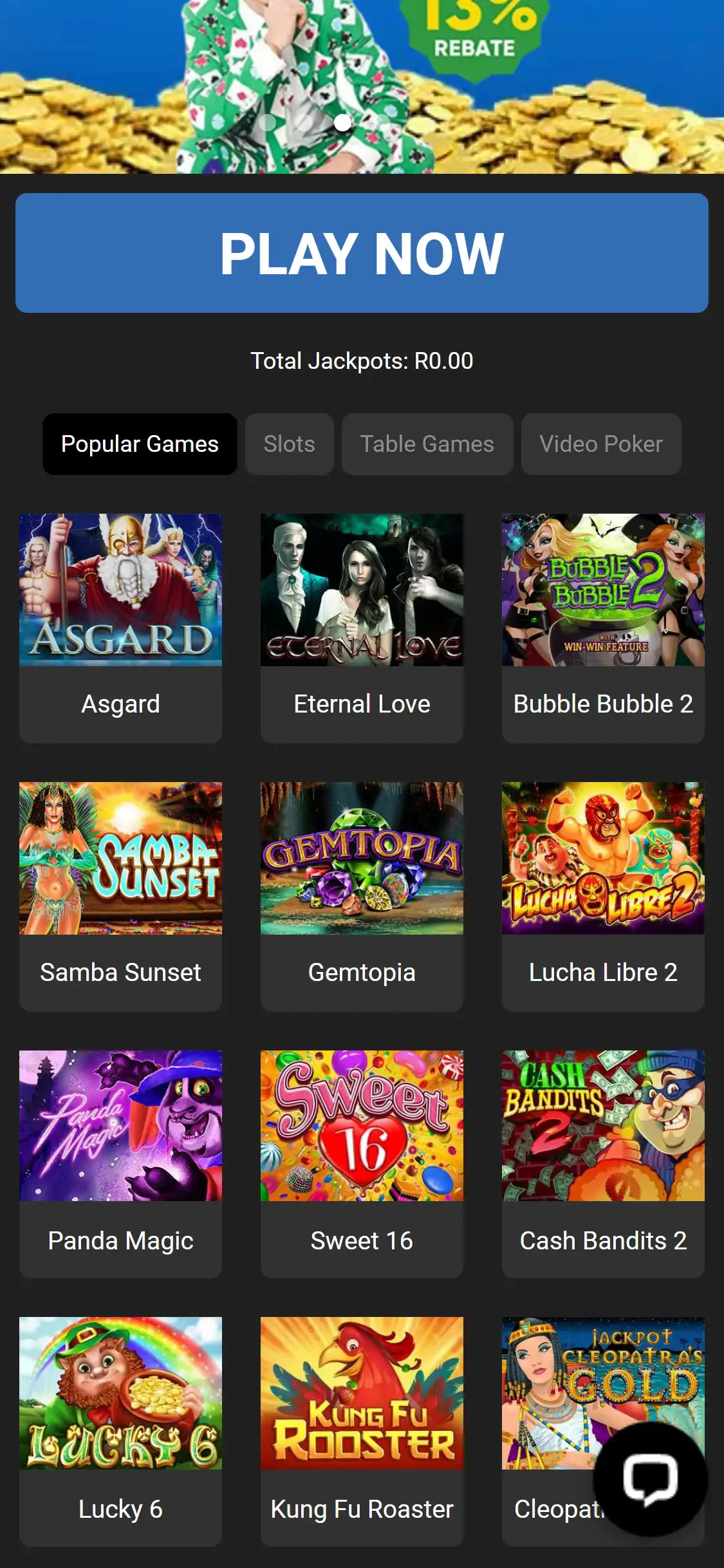
Task: Open the live chat bubble
Action: click(x=650, y=1479)
